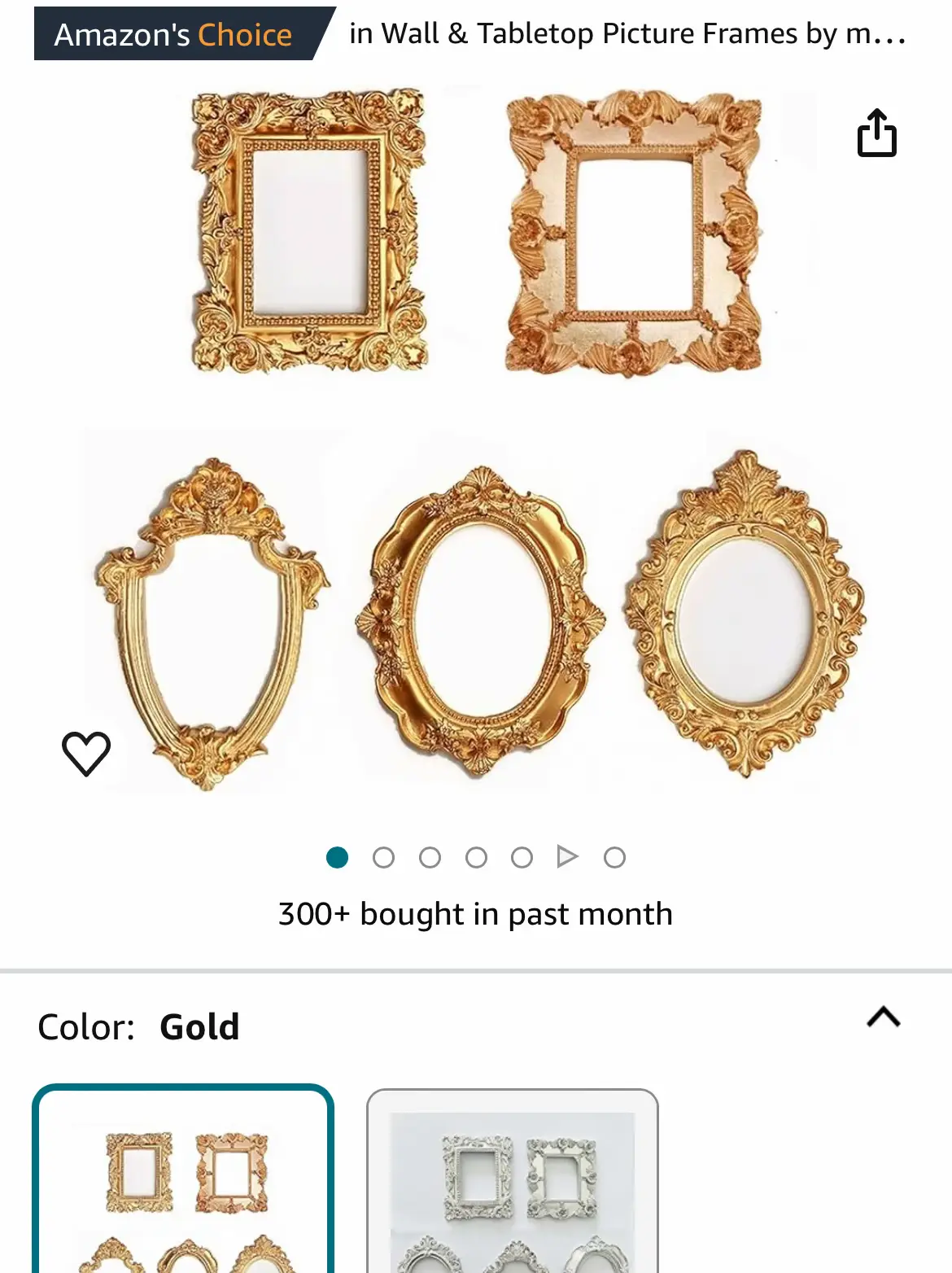Share this picture frame product
The width and height of the screenshot is (952, 1273).
[x=876, y=133]
